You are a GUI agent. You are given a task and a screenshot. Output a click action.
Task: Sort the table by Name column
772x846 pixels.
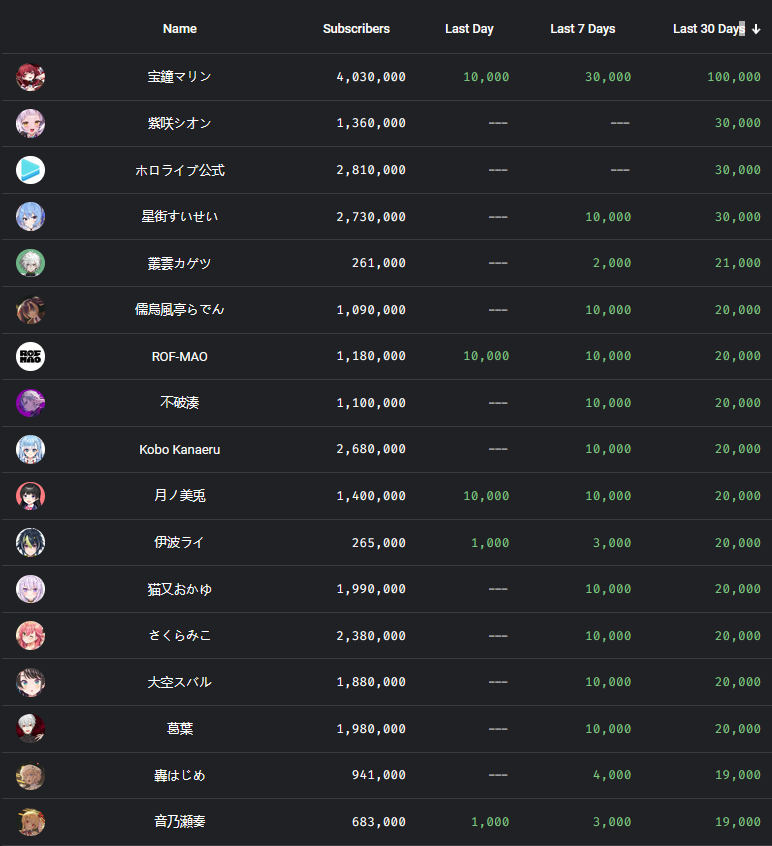179,29
